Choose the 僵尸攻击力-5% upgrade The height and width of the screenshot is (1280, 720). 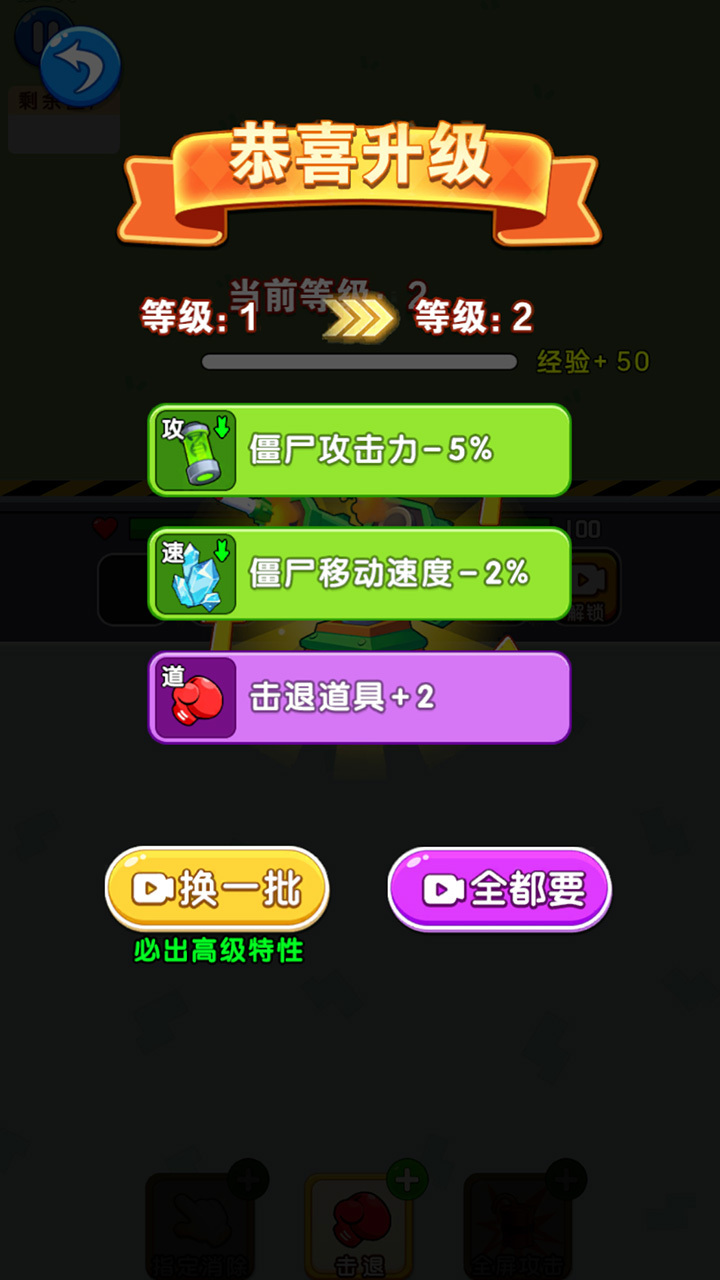pyautogui.click(x=360, y=450)
